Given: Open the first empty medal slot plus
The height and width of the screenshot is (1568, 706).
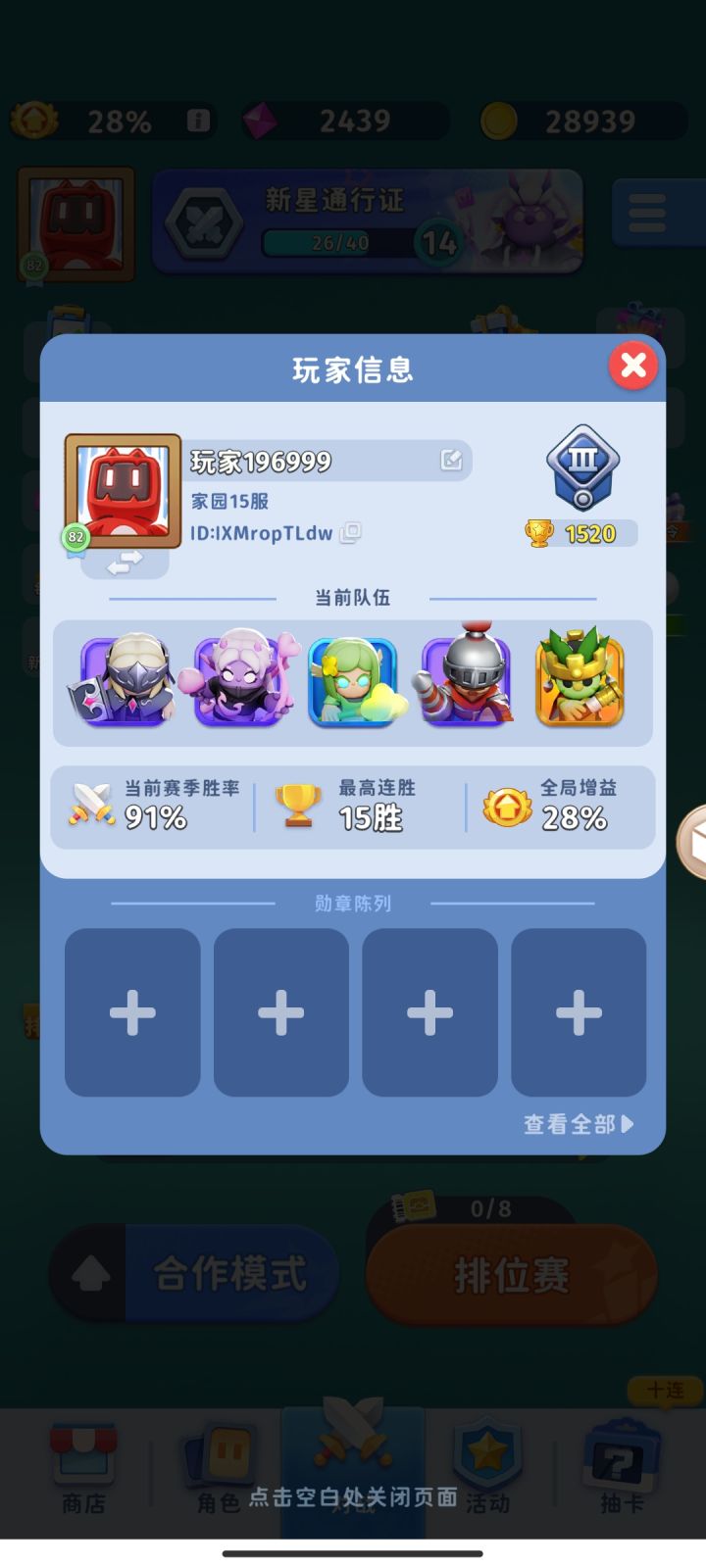Looking at the screenshot, I should coord(132,1011).
